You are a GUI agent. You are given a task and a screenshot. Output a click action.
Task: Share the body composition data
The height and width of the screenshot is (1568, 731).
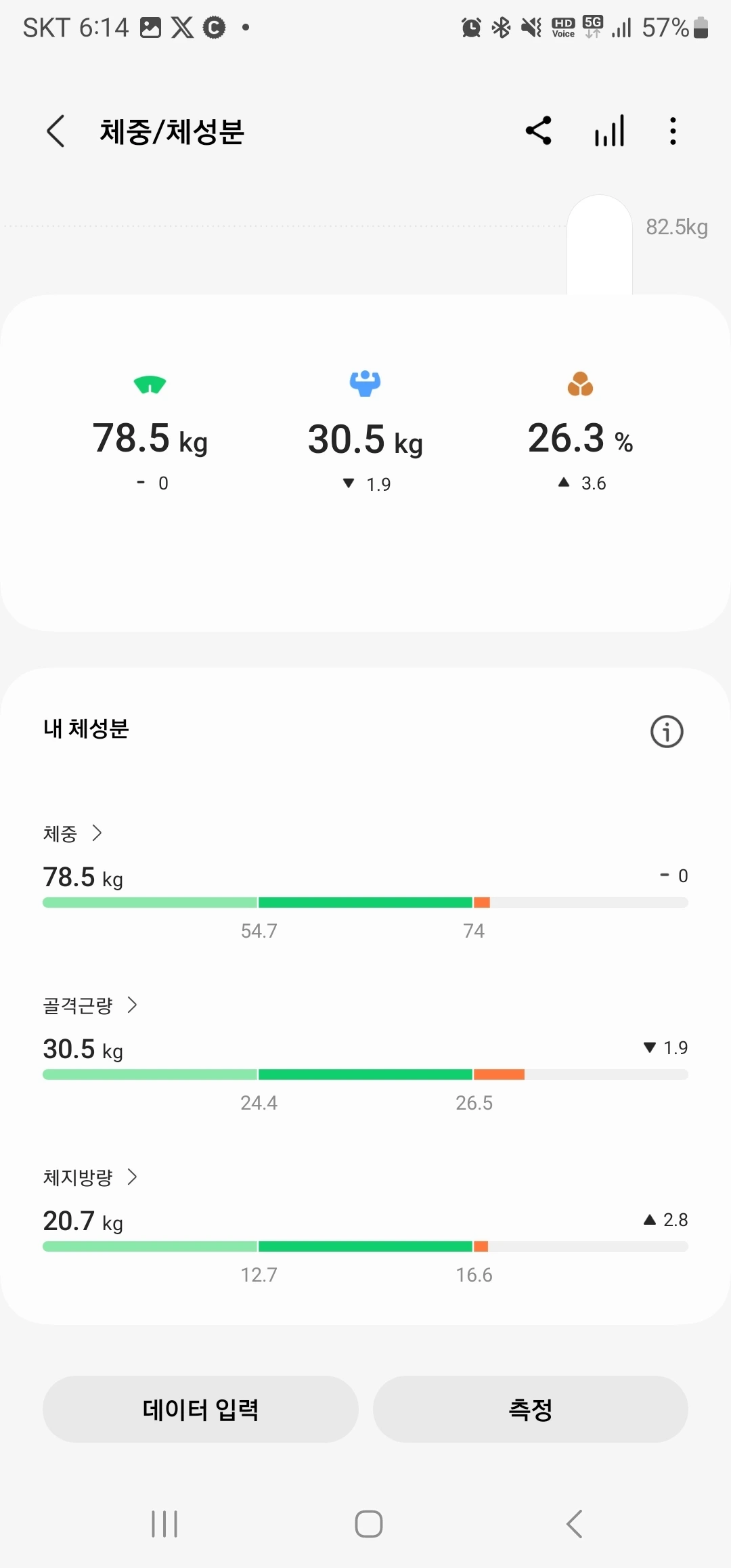coord(539,131)
